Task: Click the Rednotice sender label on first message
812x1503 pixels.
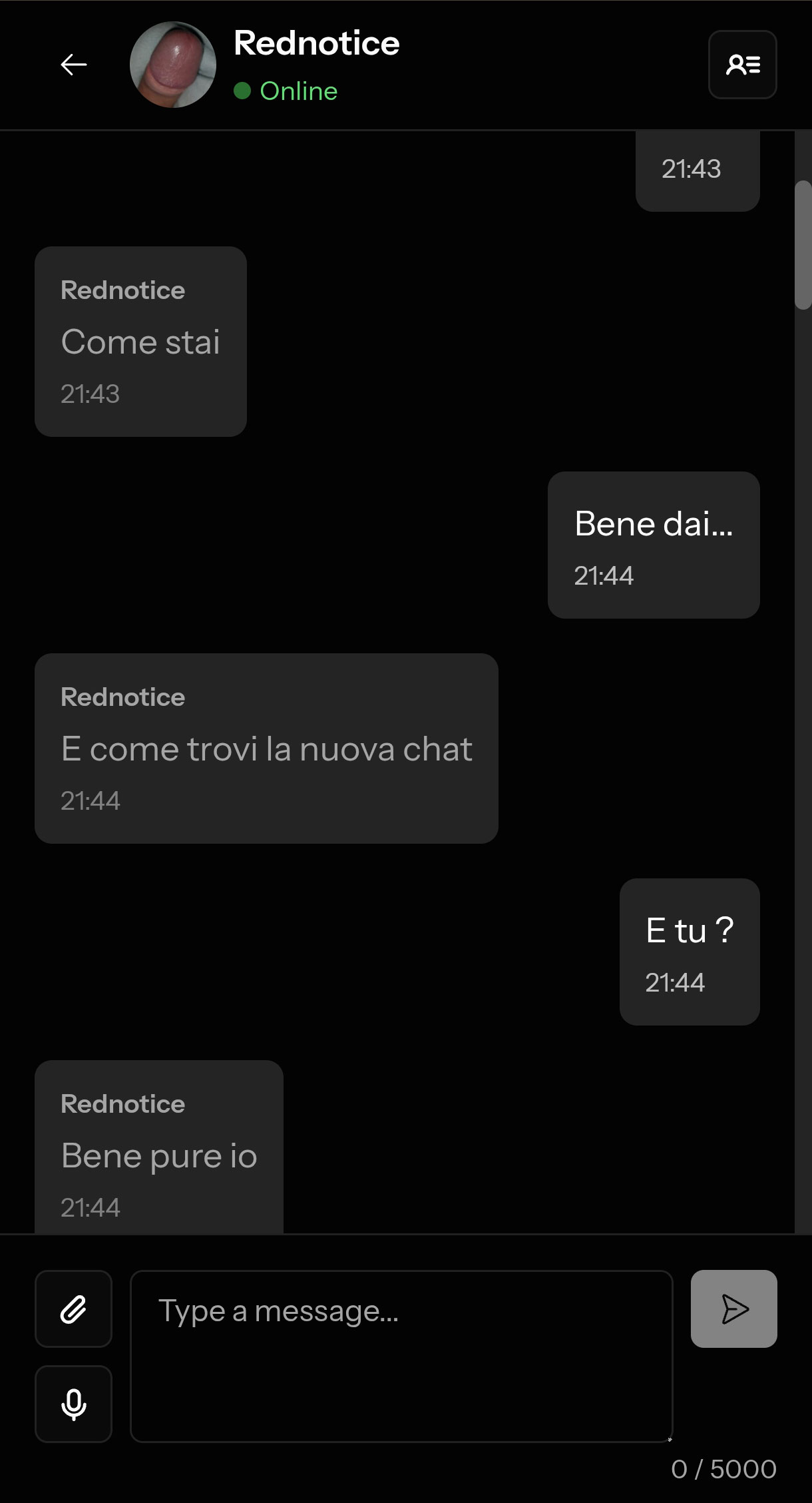Action: (x=123, y=289)
